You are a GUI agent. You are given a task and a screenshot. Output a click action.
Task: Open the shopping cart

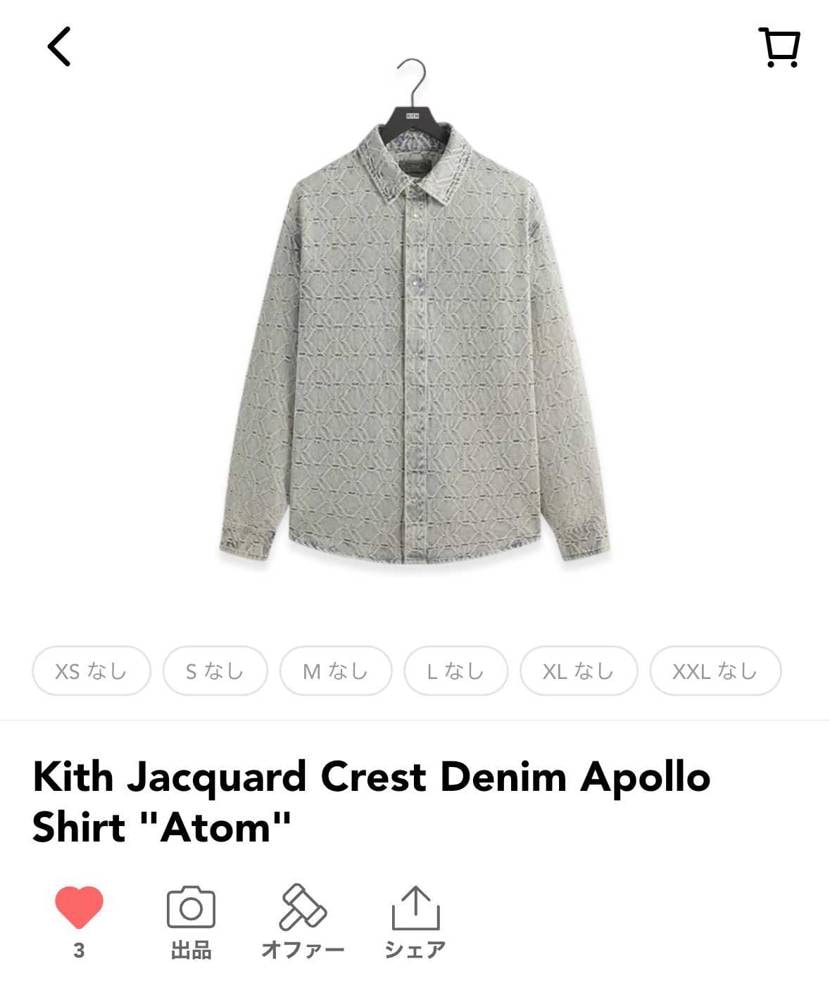click(779, 47)
